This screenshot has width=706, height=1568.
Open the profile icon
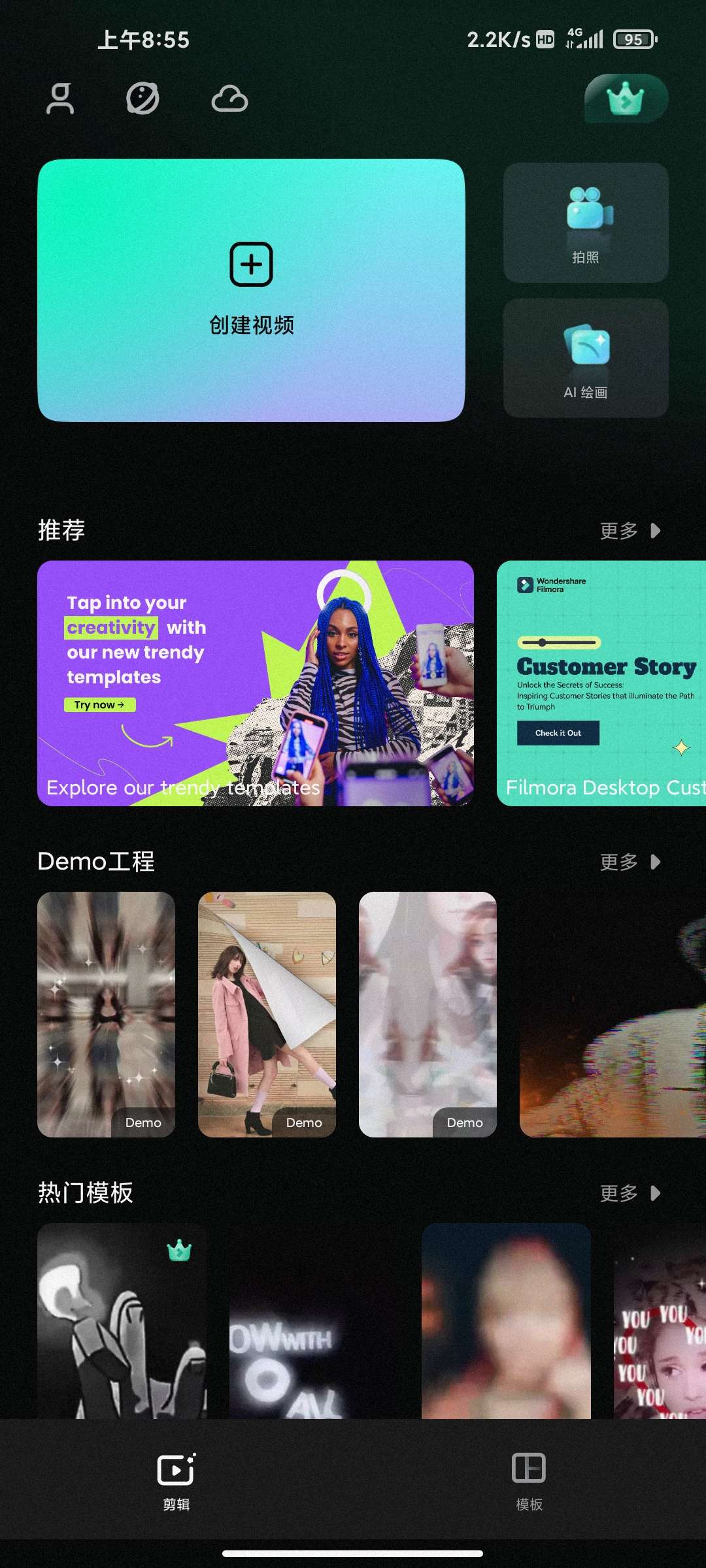point(60,99)
